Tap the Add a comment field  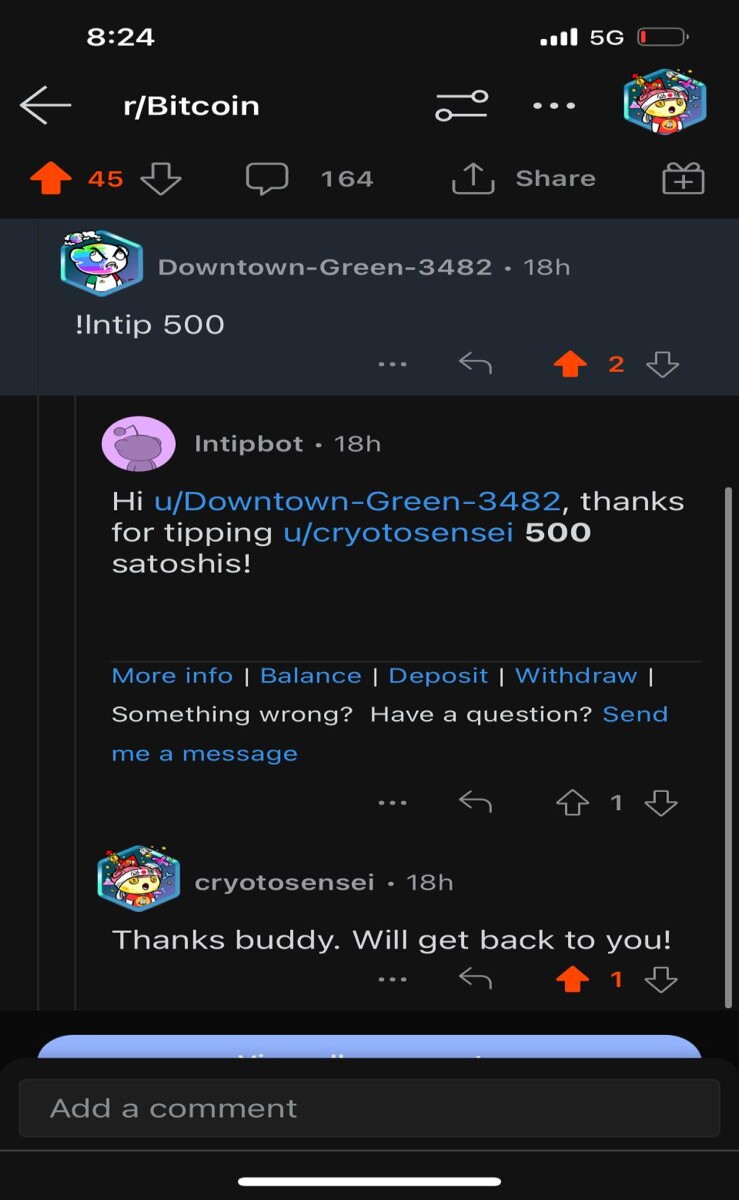pyautogui.click(x=369, y=1108)
